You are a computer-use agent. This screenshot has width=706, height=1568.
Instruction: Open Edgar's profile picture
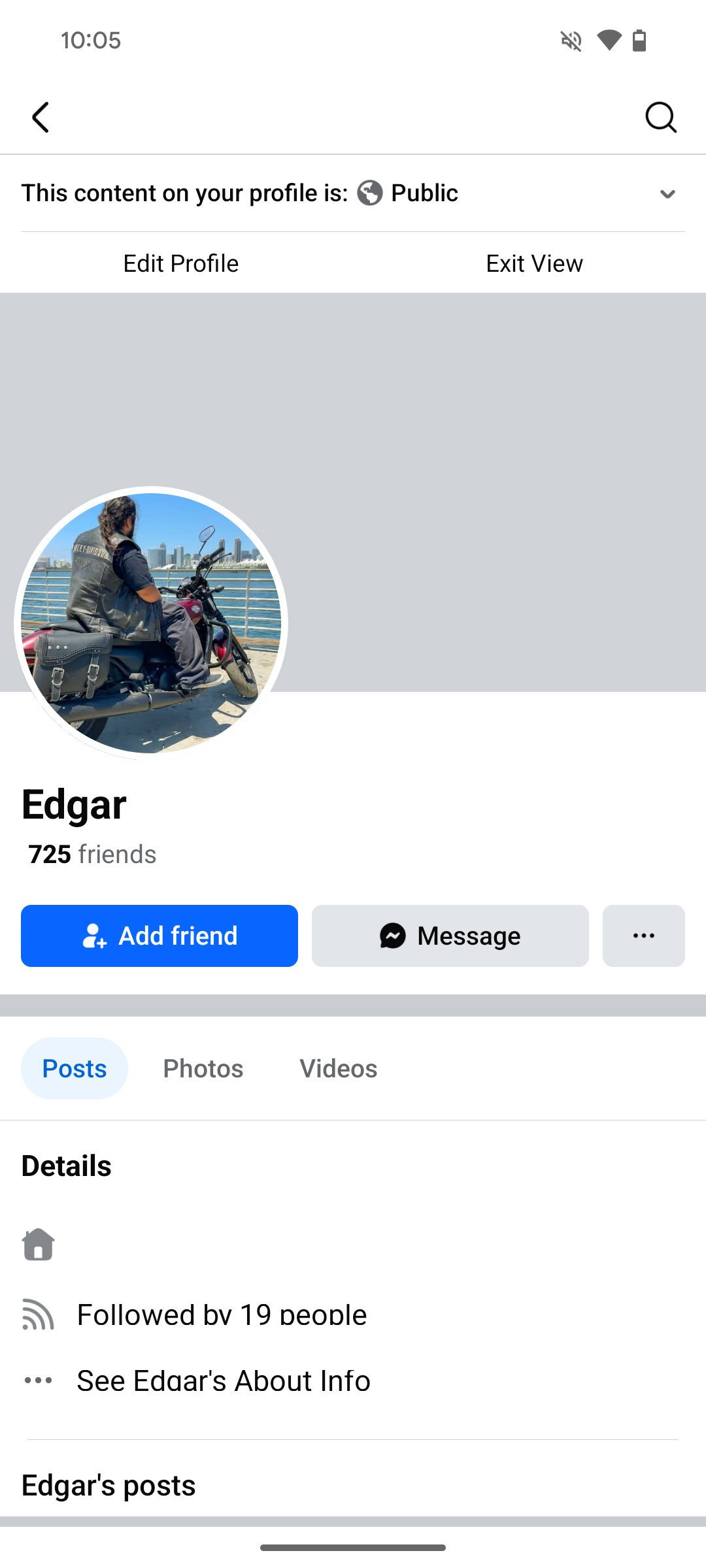pyautogui.click(x=151, y=623)
